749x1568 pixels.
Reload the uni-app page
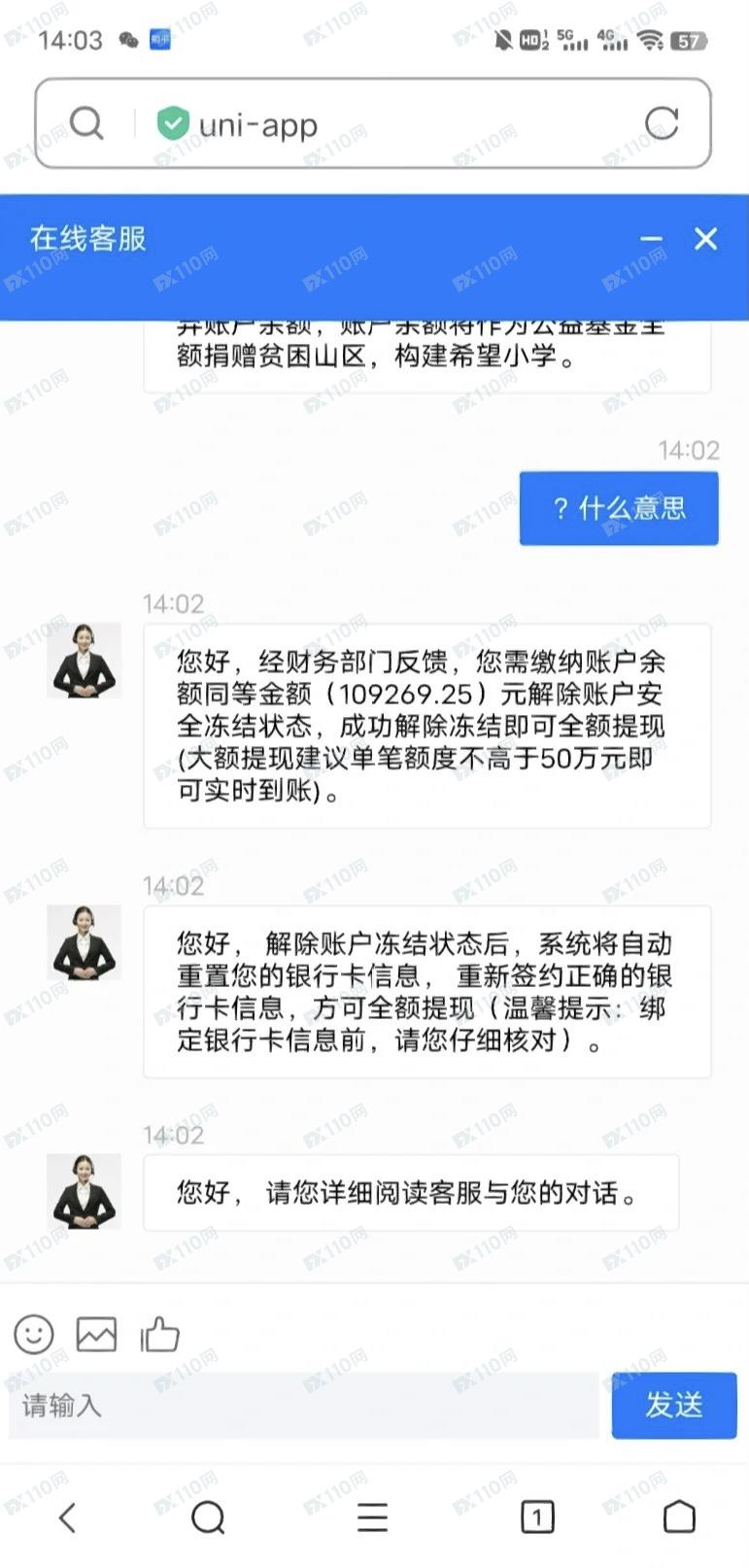coord(662,123)
